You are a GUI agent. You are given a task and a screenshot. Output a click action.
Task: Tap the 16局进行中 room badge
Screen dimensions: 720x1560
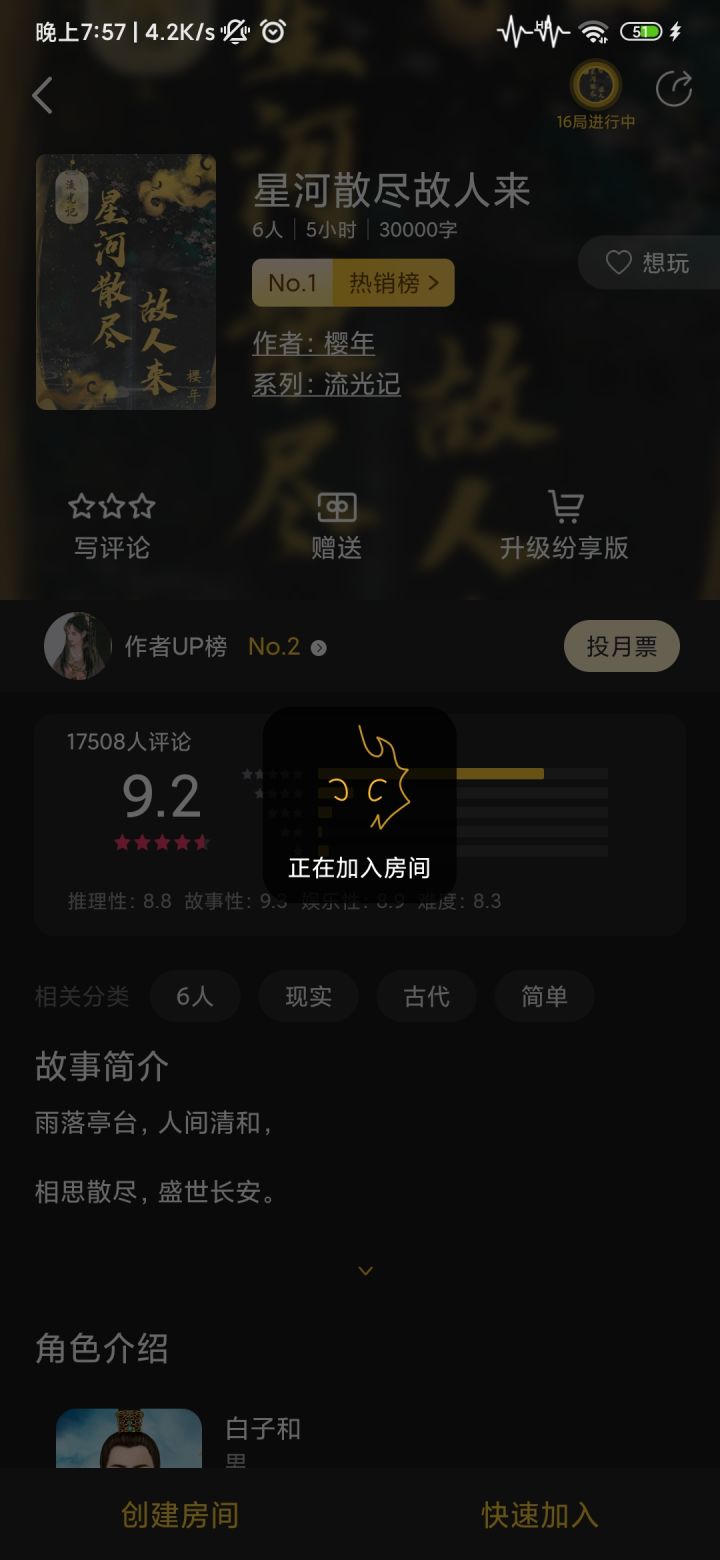pyautogui.click(x=595, y=97)
